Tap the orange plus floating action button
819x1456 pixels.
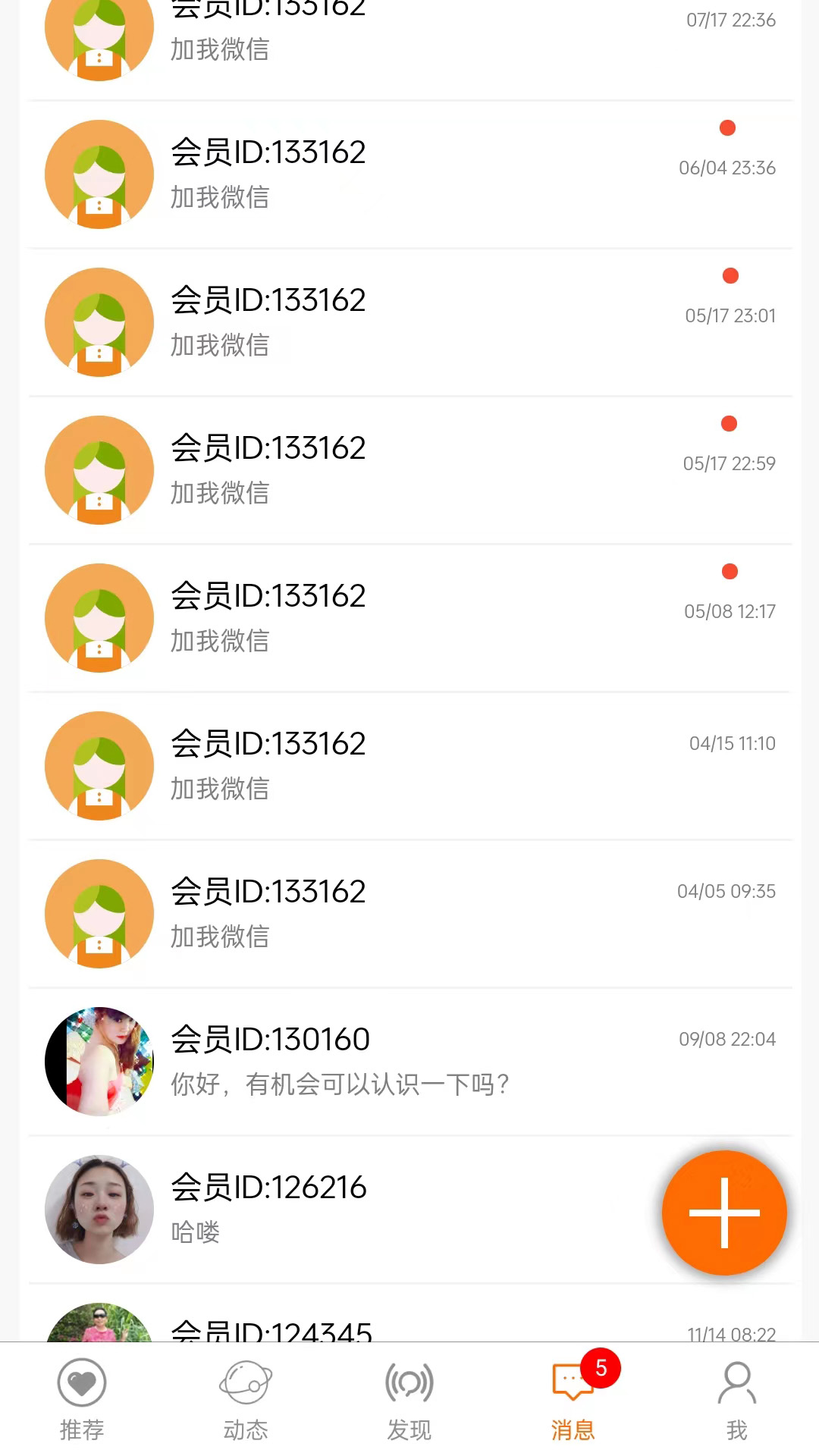[724, 1213]
